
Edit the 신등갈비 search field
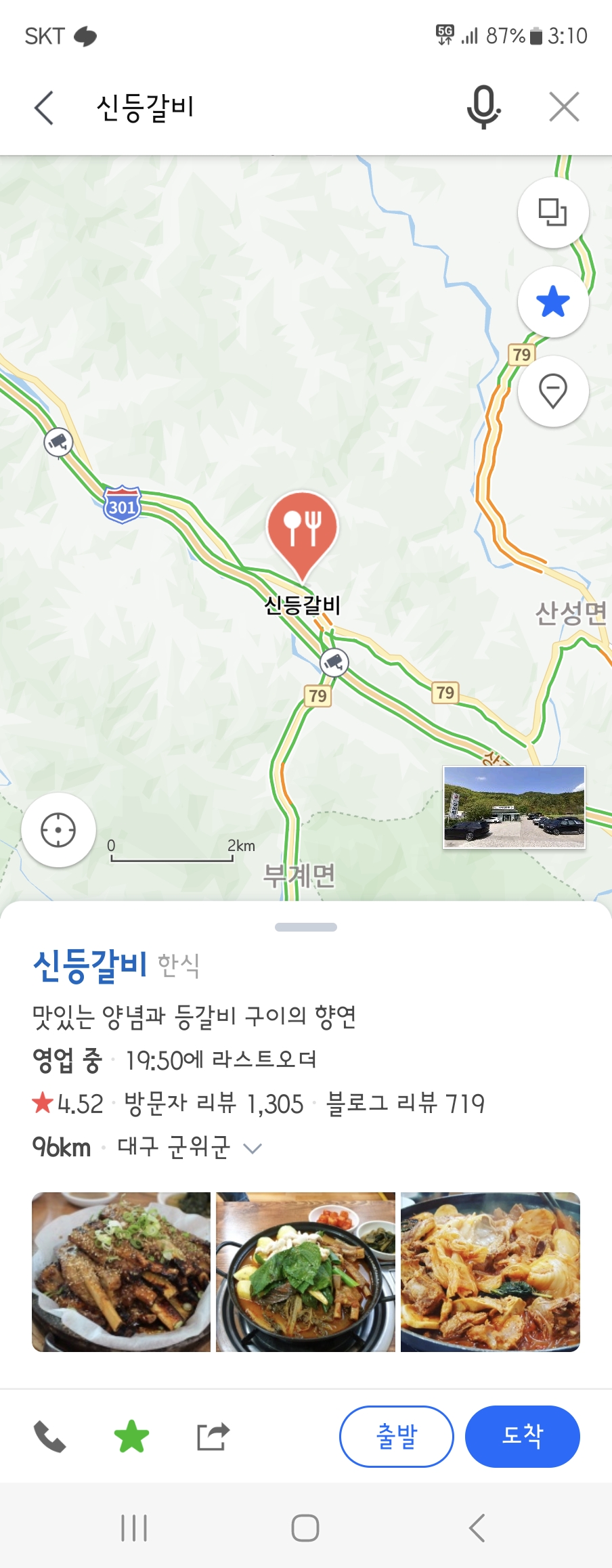[271, 107]
